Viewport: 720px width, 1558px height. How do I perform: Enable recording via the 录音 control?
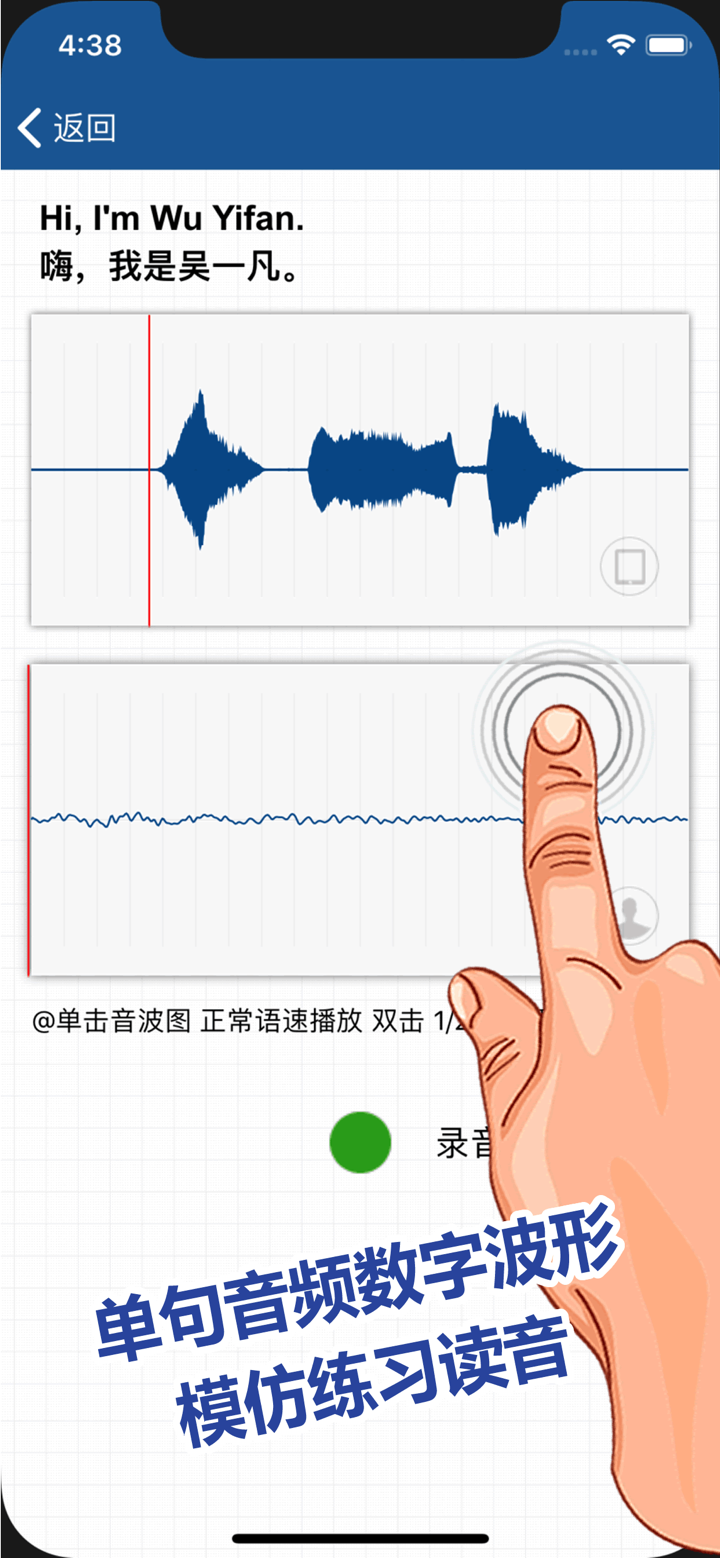click(360, 1143)
